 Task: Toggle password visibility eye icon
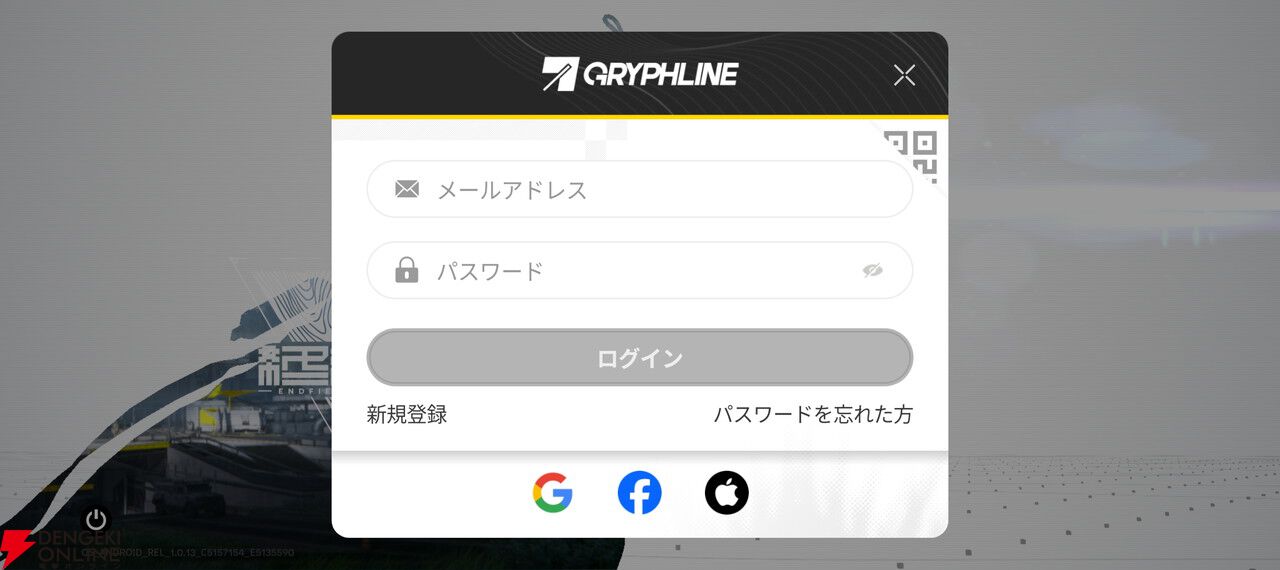pos(873,270)
